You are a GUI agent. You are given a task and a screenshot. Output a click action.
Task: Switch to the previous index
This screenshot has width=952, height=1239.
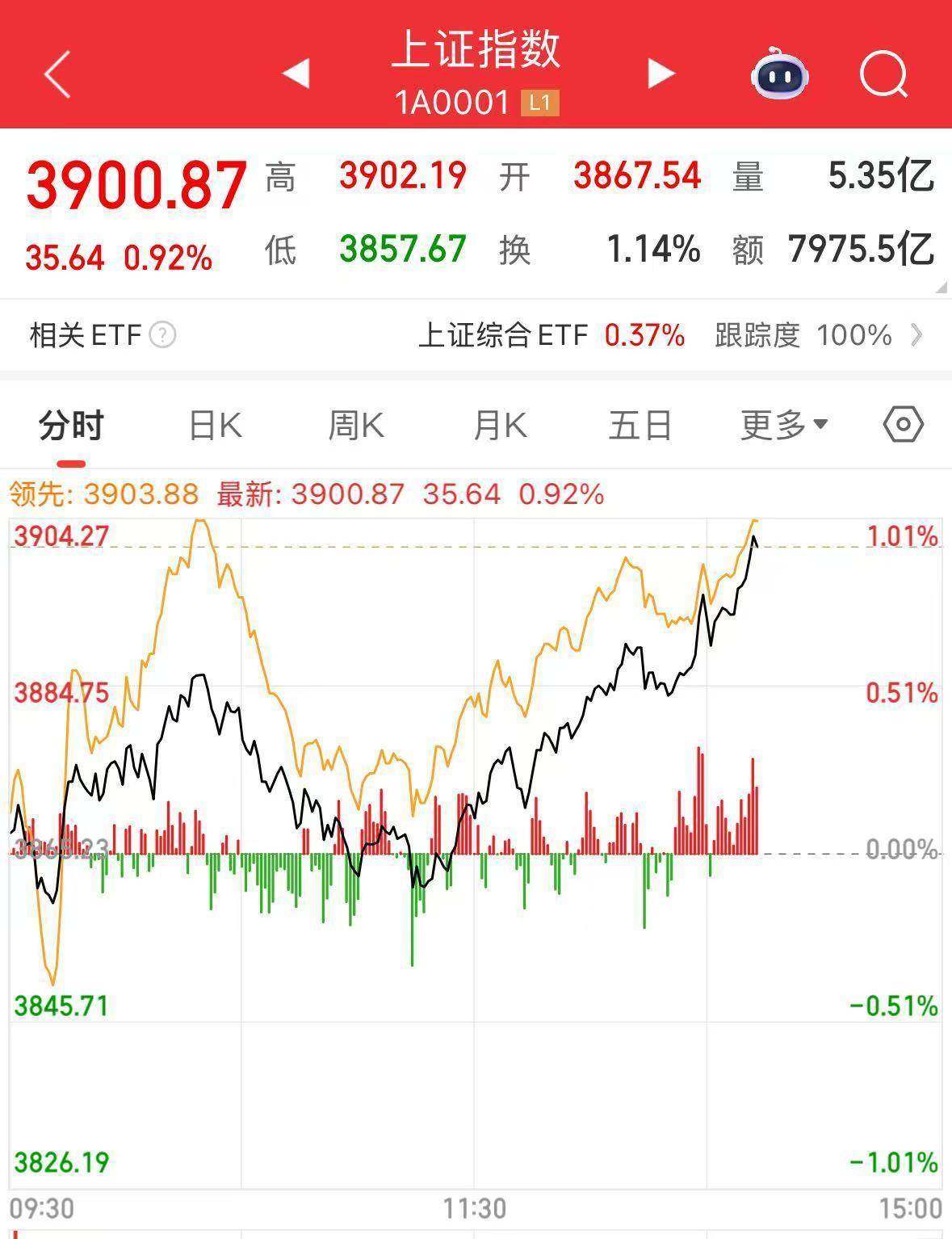(x=296, y=73)
